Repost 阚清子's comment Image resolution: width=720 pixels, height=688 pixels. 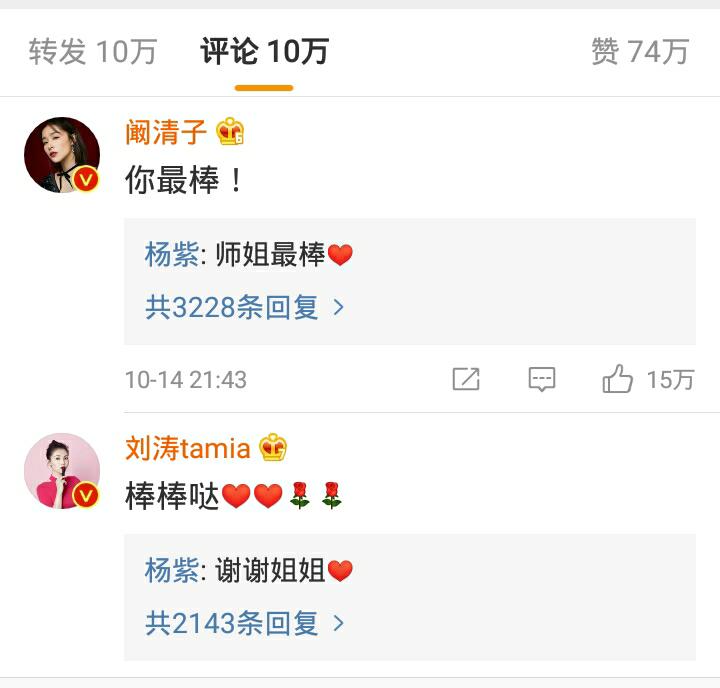click(x=466, y=379)
